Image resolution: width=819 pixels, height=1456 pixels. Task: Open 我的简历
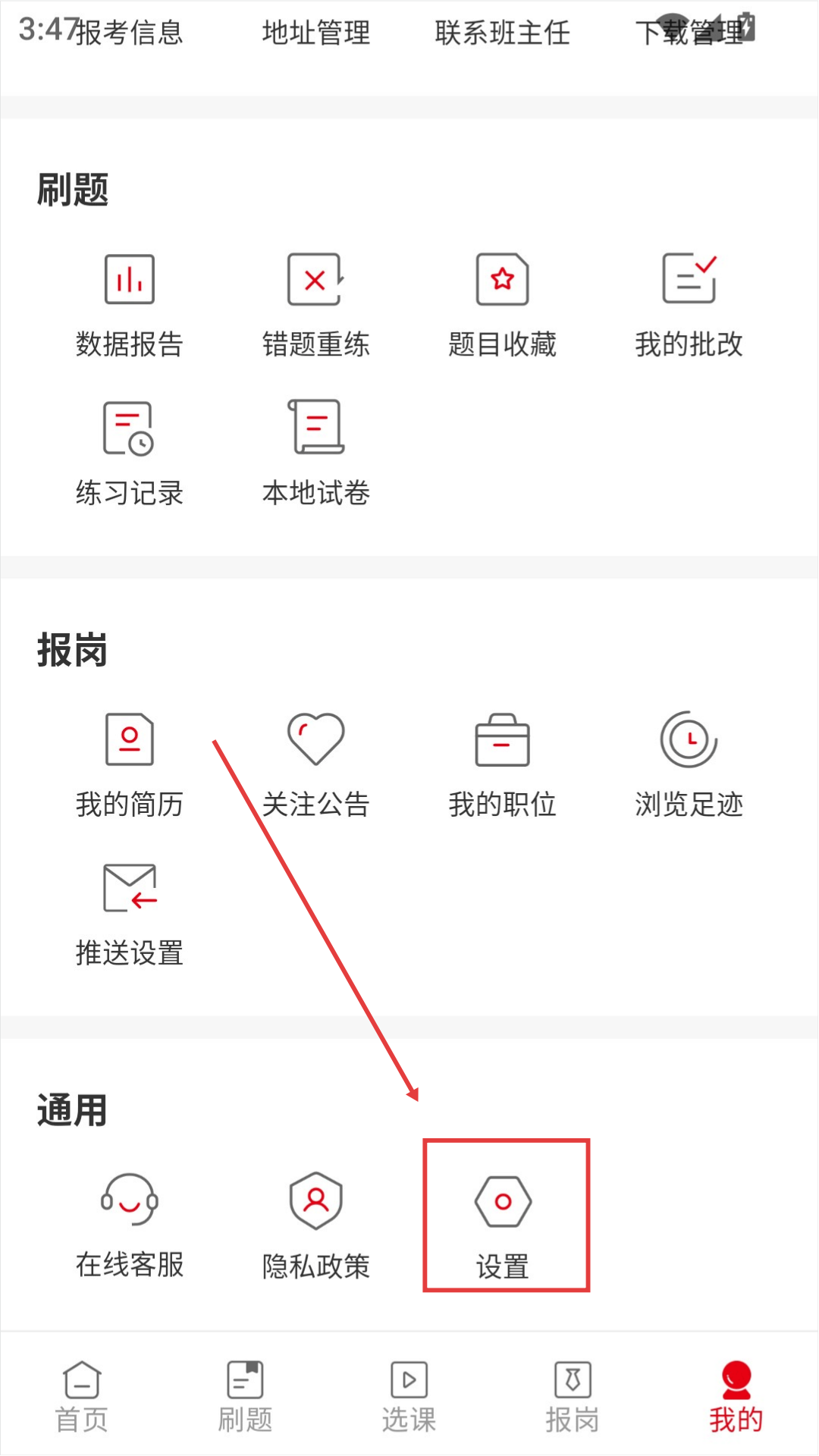click(129, 764)
